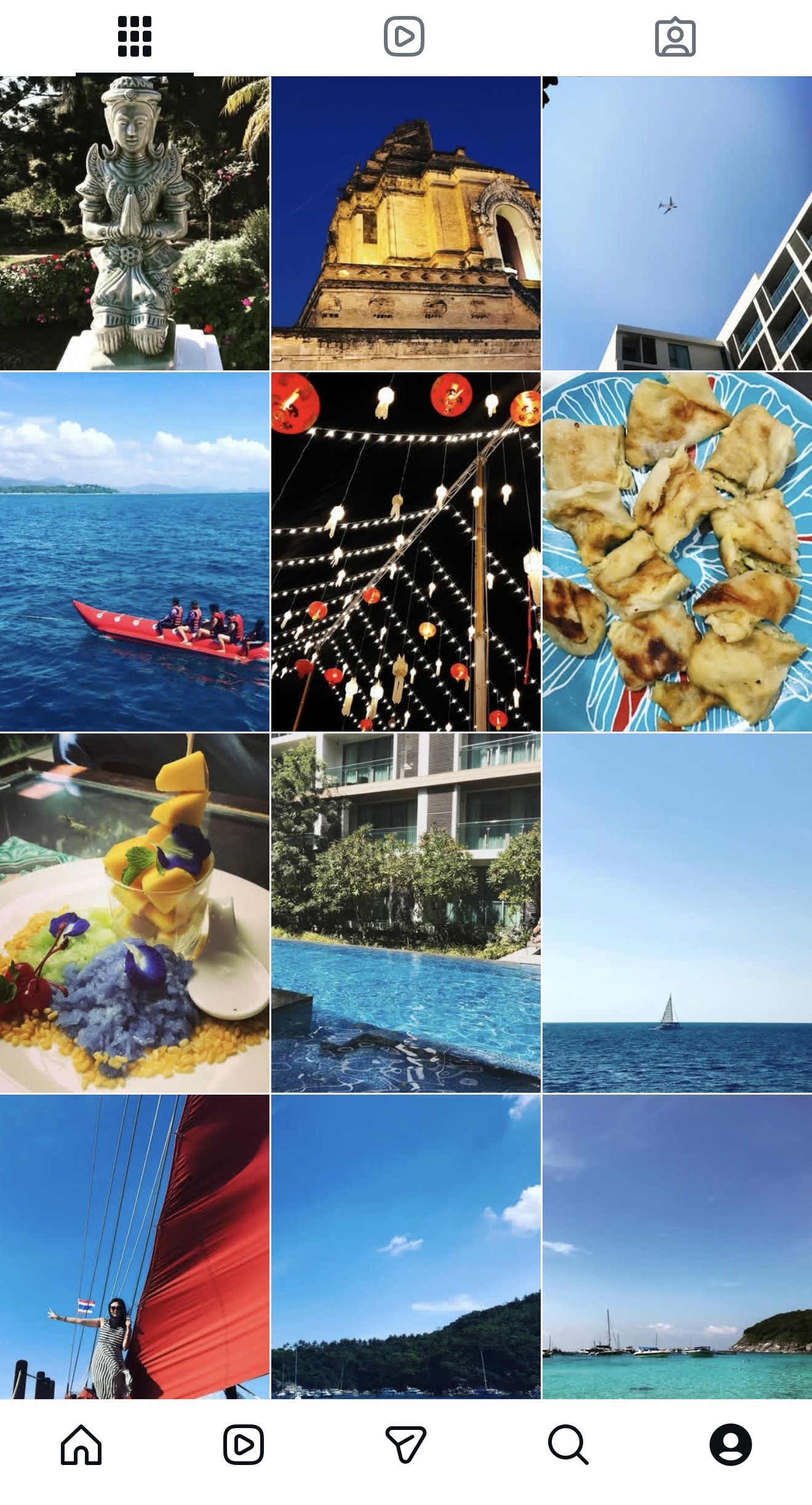The width and height of the screenshot is (812, 1505).
Task: Switch to the Reels tab
Action: tap(404, 37)
